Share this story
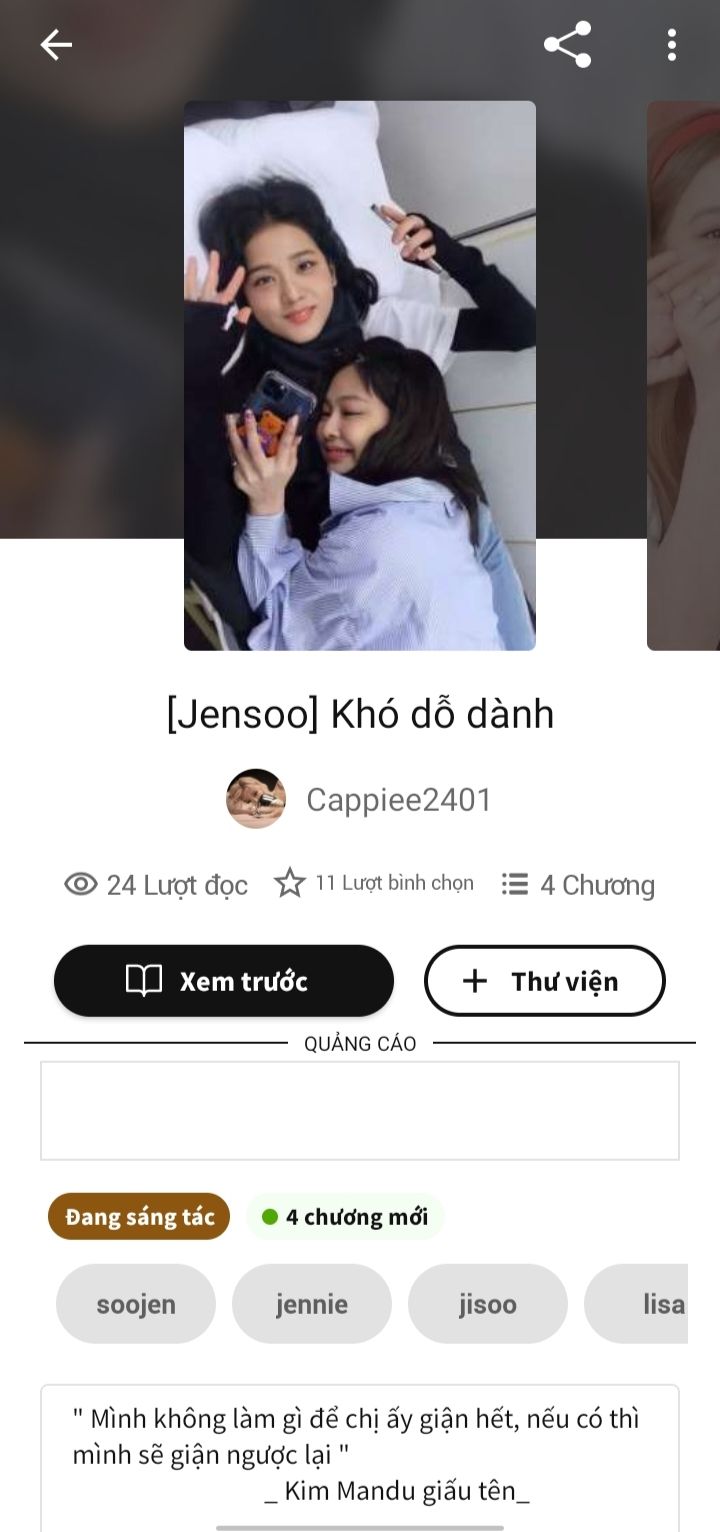Screen dimensions: 720x1532 (x=567, y=45)
